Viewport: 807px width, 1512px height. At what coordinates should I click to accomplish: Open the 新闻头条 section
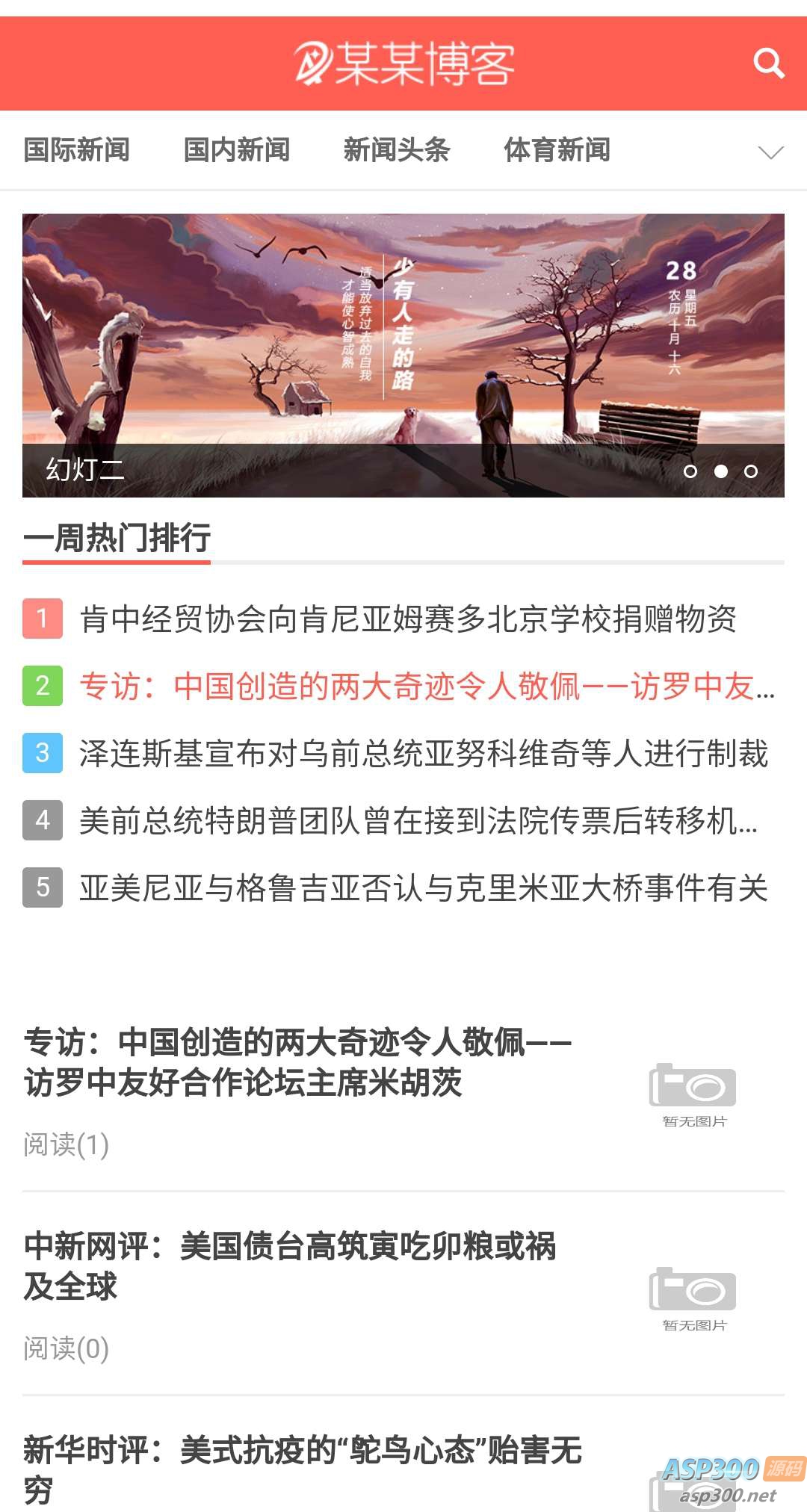pyautogui.click(x=396, y=150)
